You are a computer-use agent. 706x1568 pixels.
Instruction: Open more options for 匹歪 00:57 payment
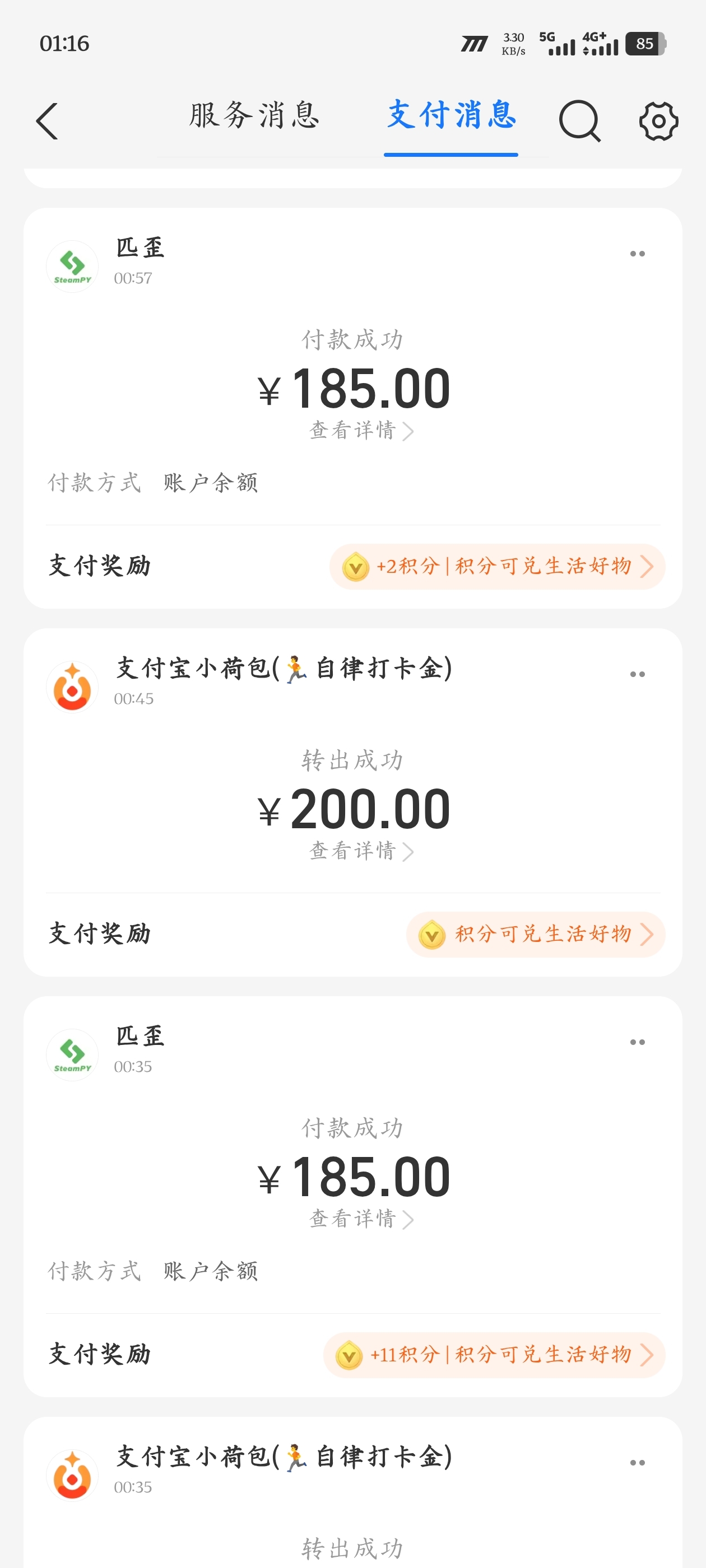point(637,254)
